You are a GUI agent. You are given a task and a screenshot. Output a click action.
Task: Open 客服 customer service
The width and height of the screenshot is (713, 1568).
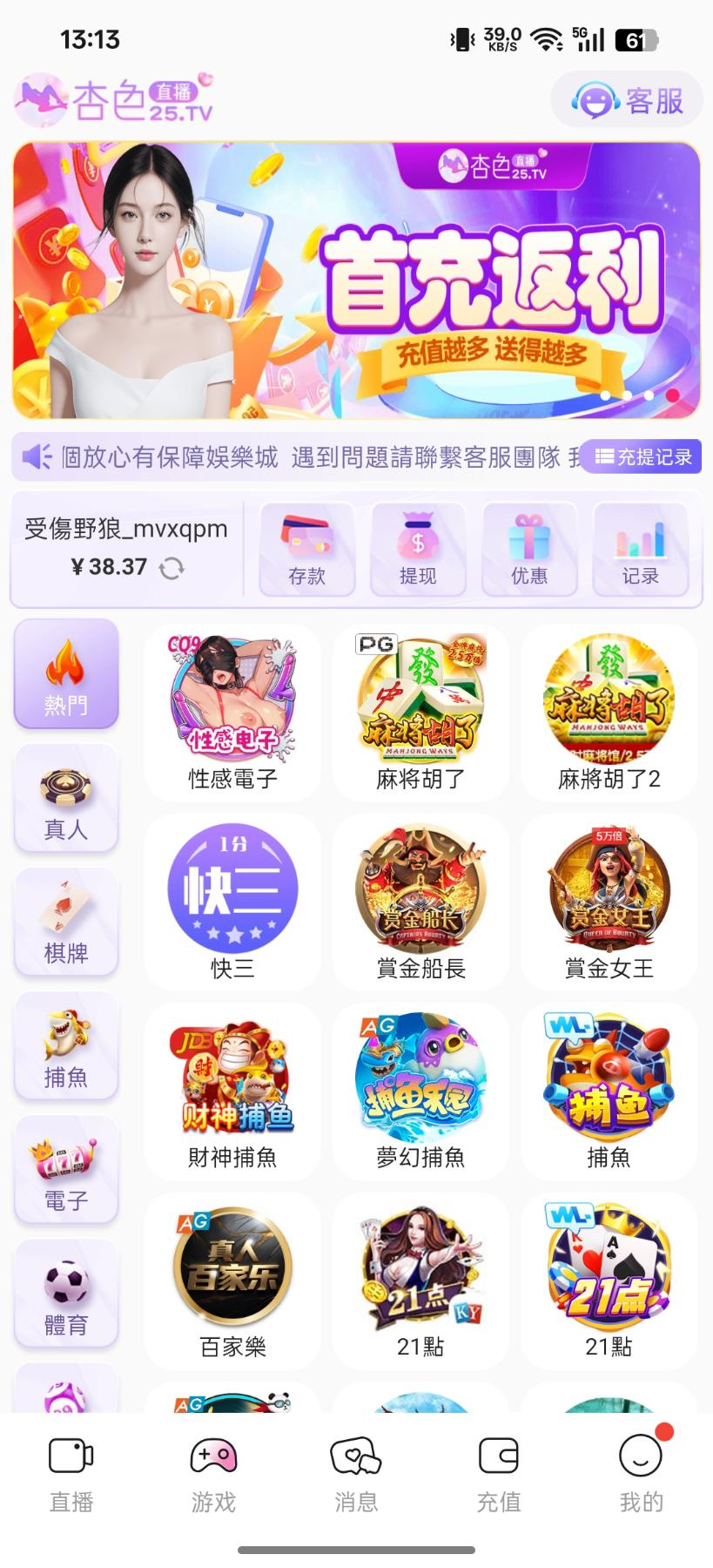pos(627,100)
